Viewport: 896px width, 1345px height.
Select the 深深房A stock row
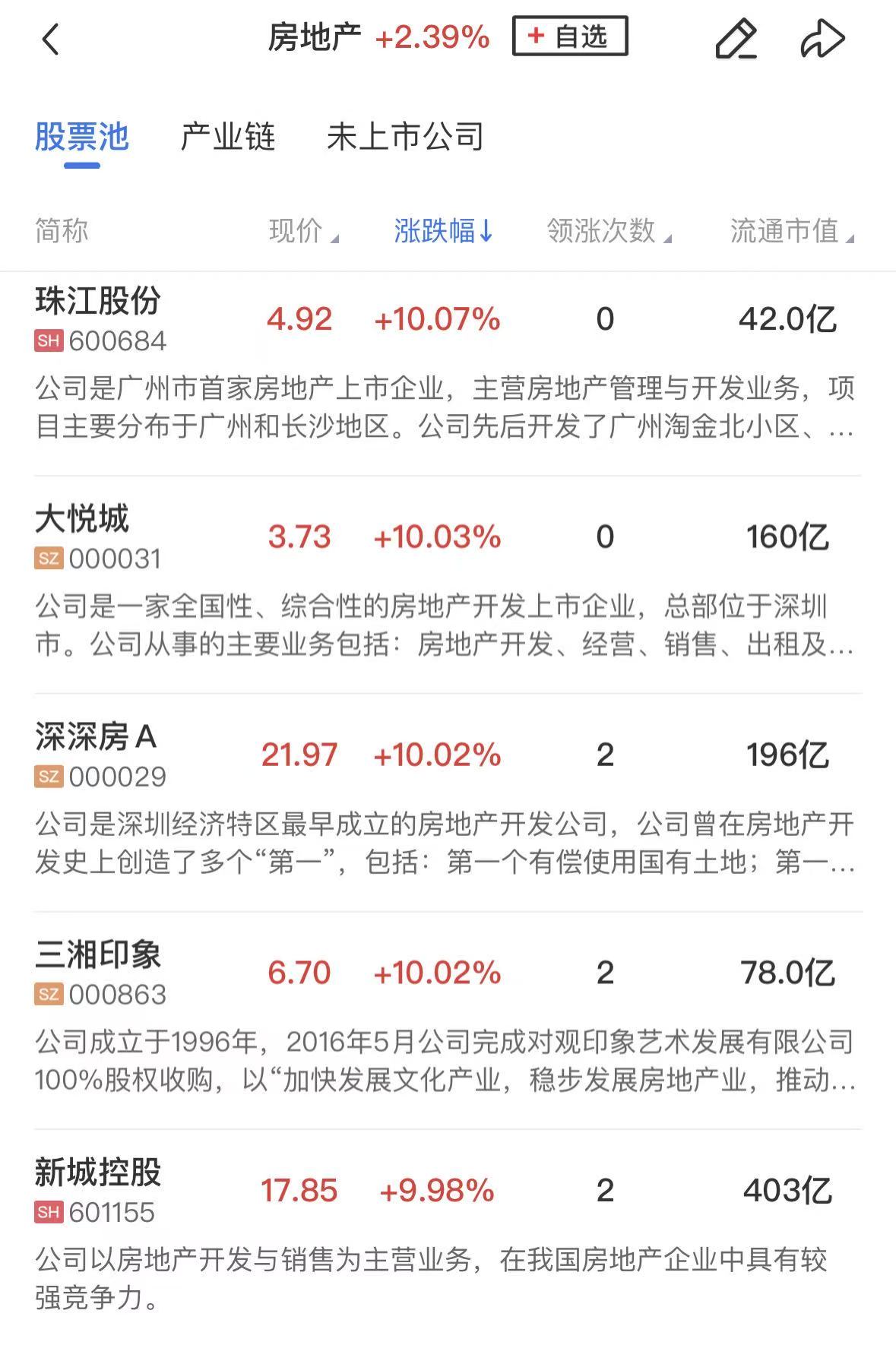point(96,737)
